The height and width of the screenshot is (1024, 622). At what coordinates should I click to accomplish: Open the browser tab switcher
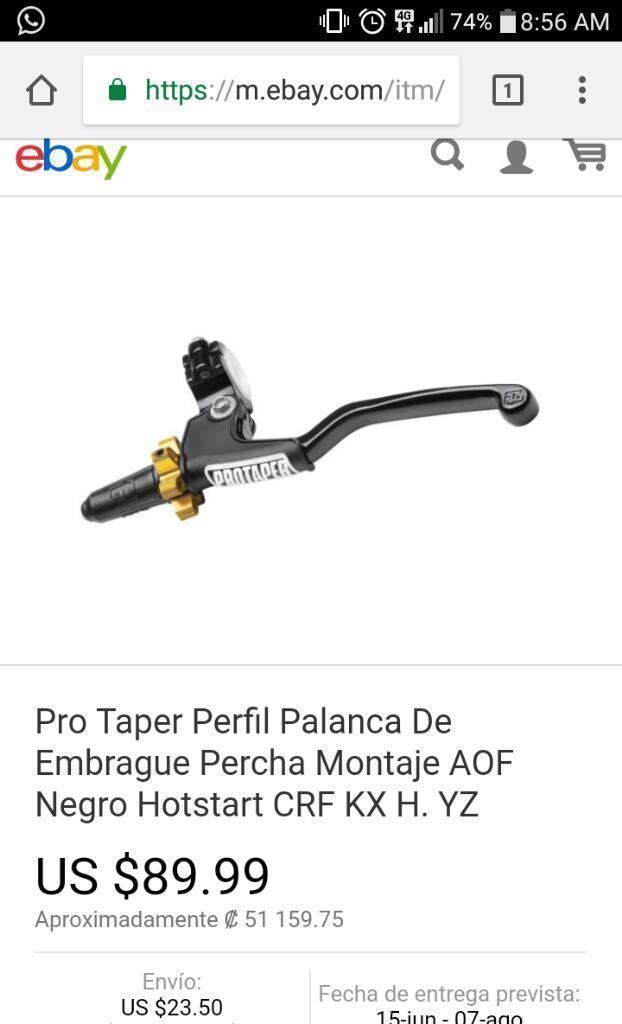507,91
